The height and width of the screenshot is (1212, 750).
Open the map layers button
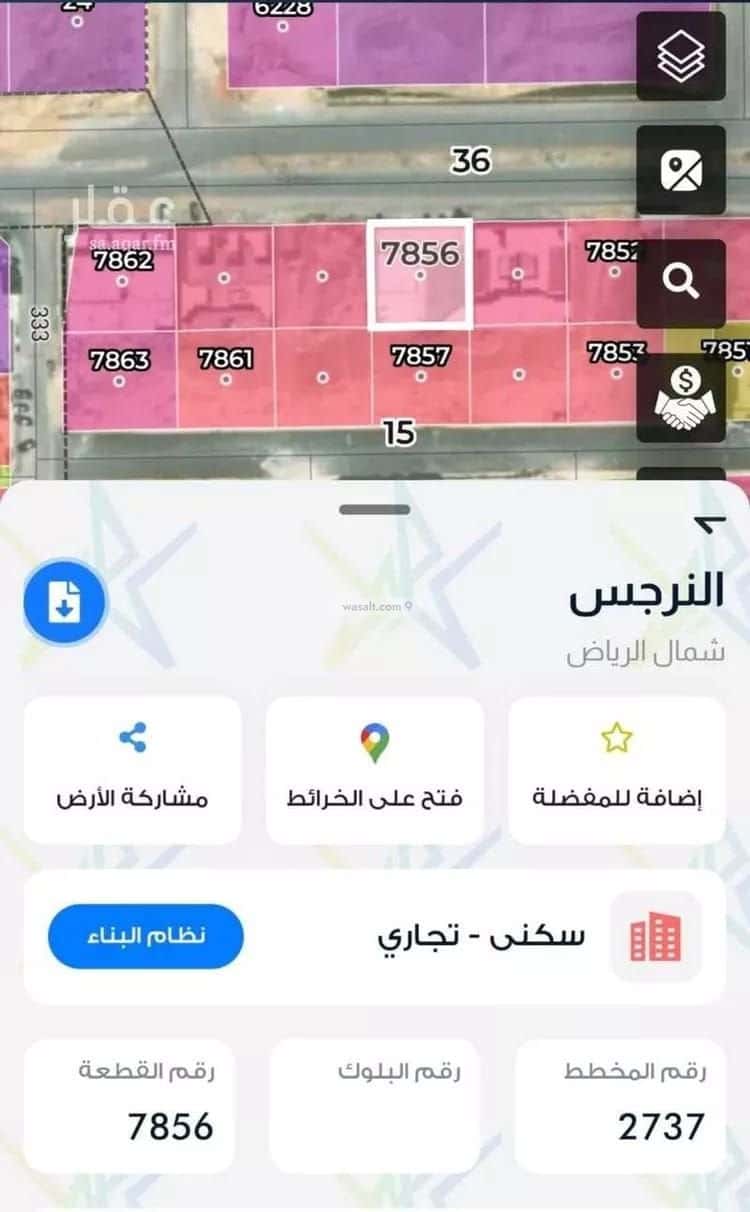click(x=681, y=56)
